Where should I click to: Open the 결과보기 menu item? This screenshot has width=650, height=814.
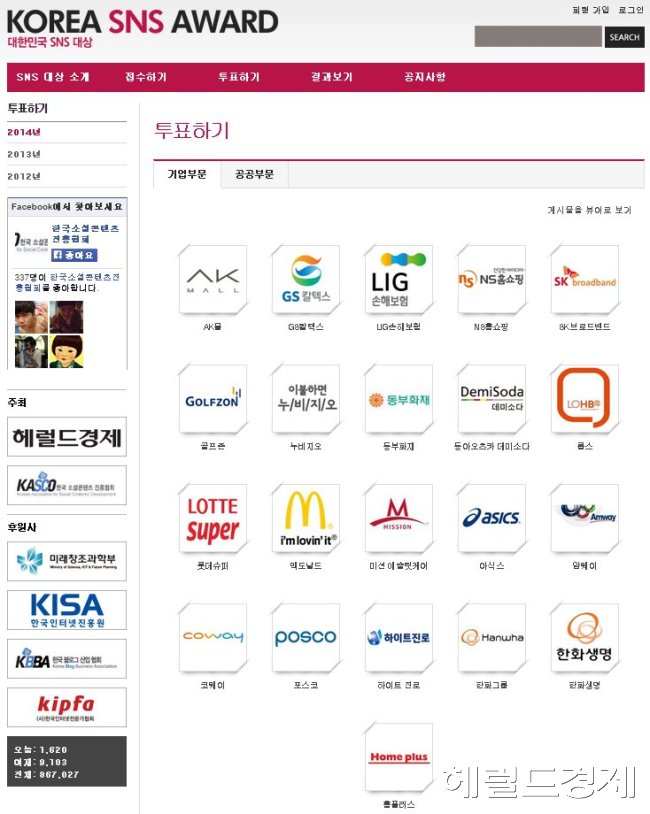click(x=332, y=77)
